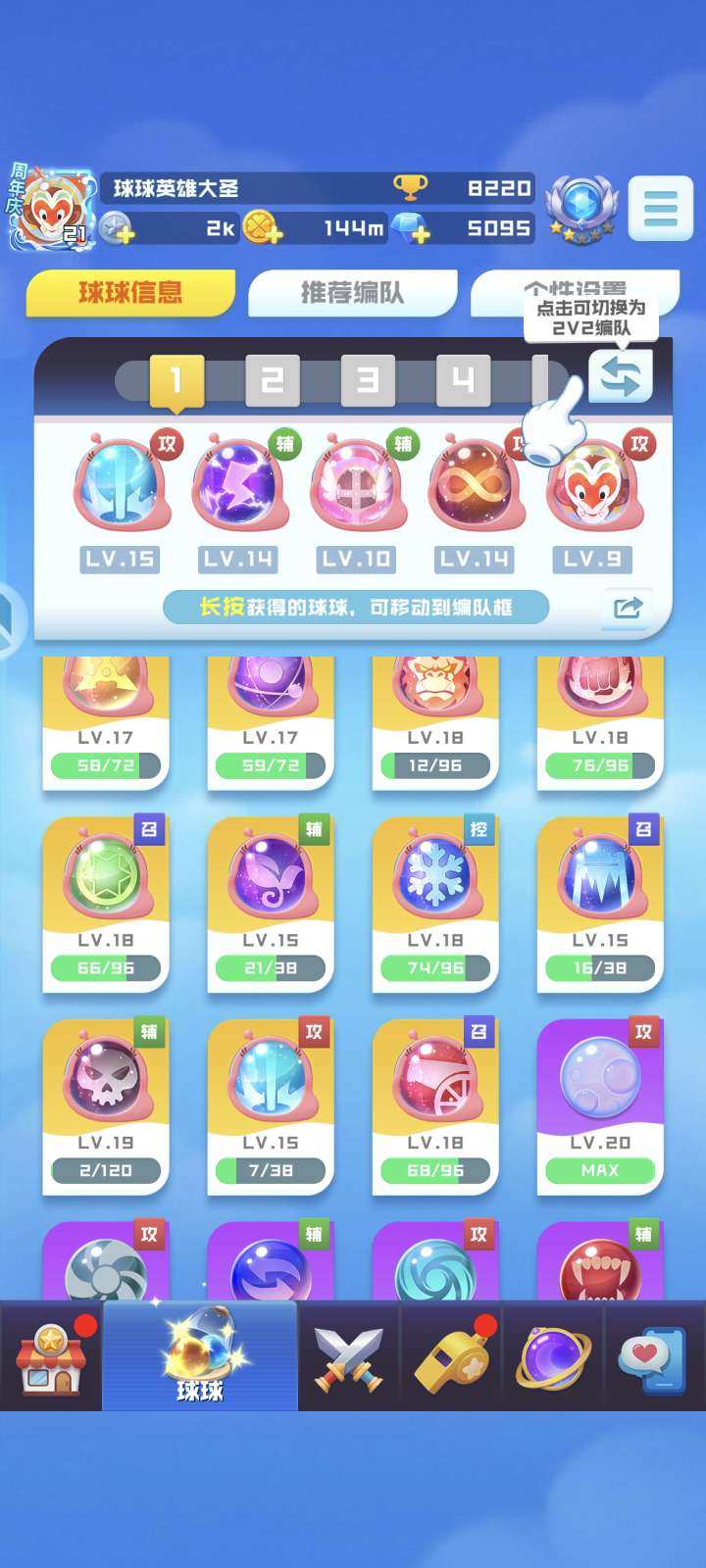706x1568 pixels.
Task: Open the purple planet tab
Action: (553, 1357)
